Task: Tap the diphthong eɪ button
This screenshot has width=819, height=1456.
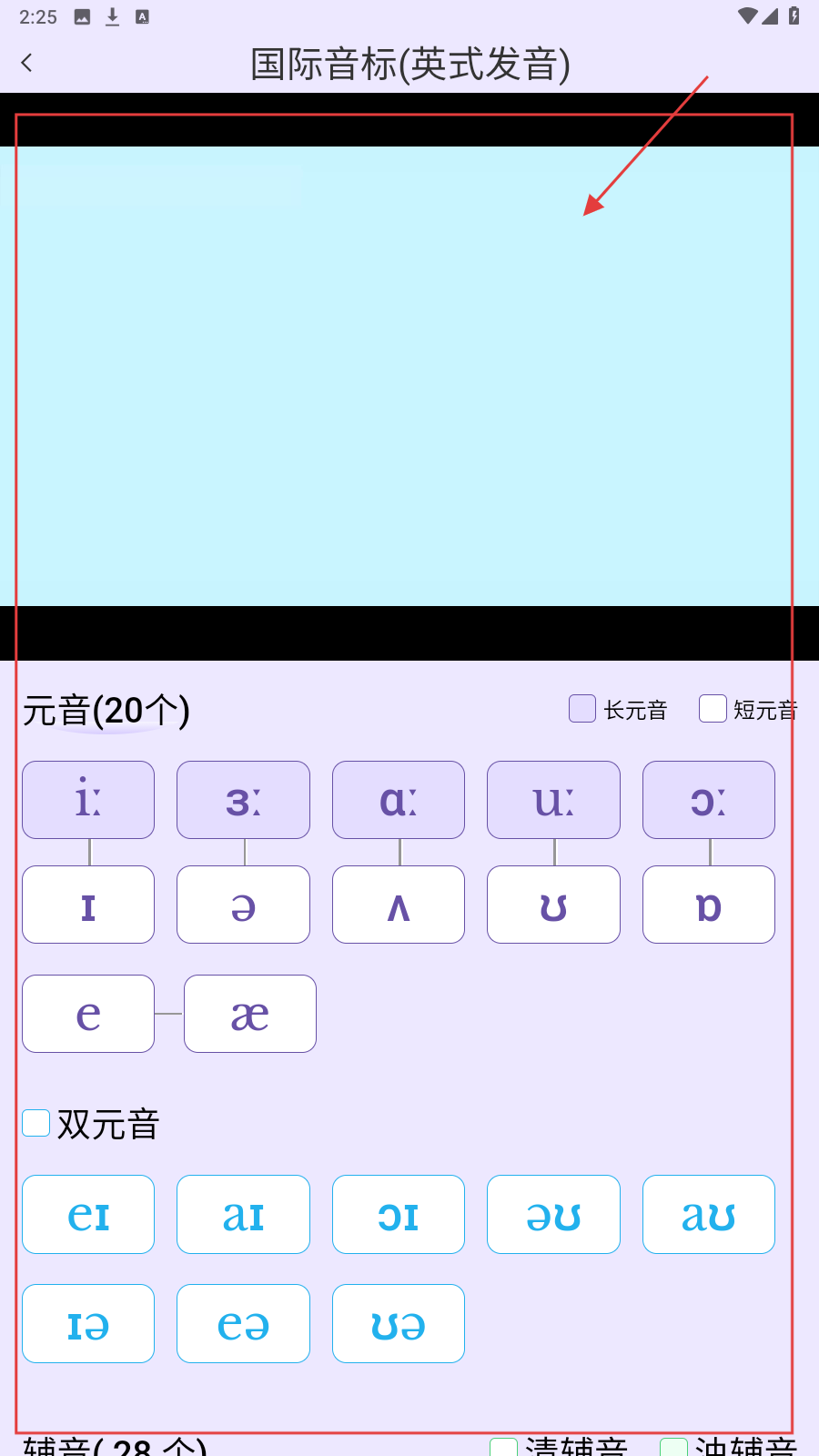Action: click(88, 1214)
